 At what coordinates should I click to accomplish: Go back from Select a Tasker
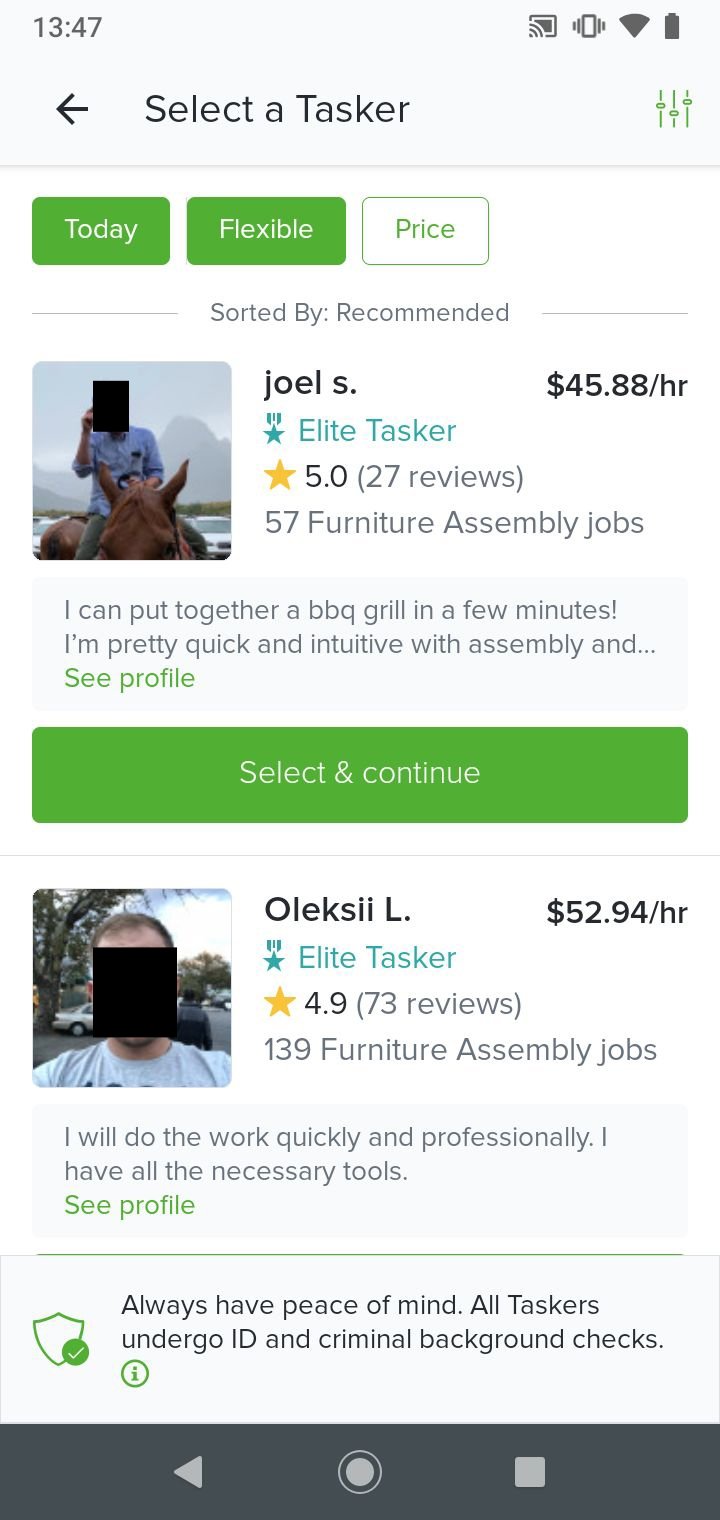[72, 109]
